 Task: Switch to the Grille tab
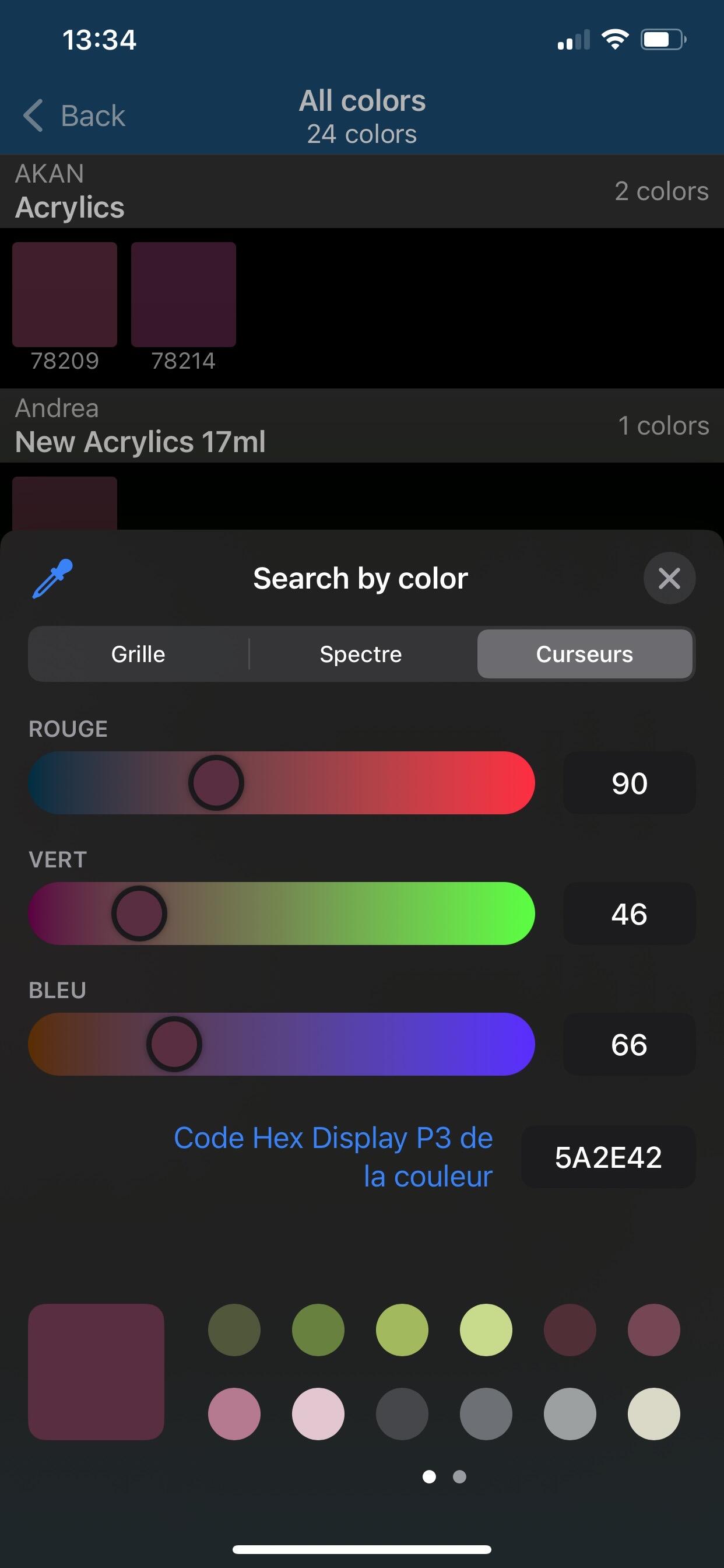click(x=138, y=654)
